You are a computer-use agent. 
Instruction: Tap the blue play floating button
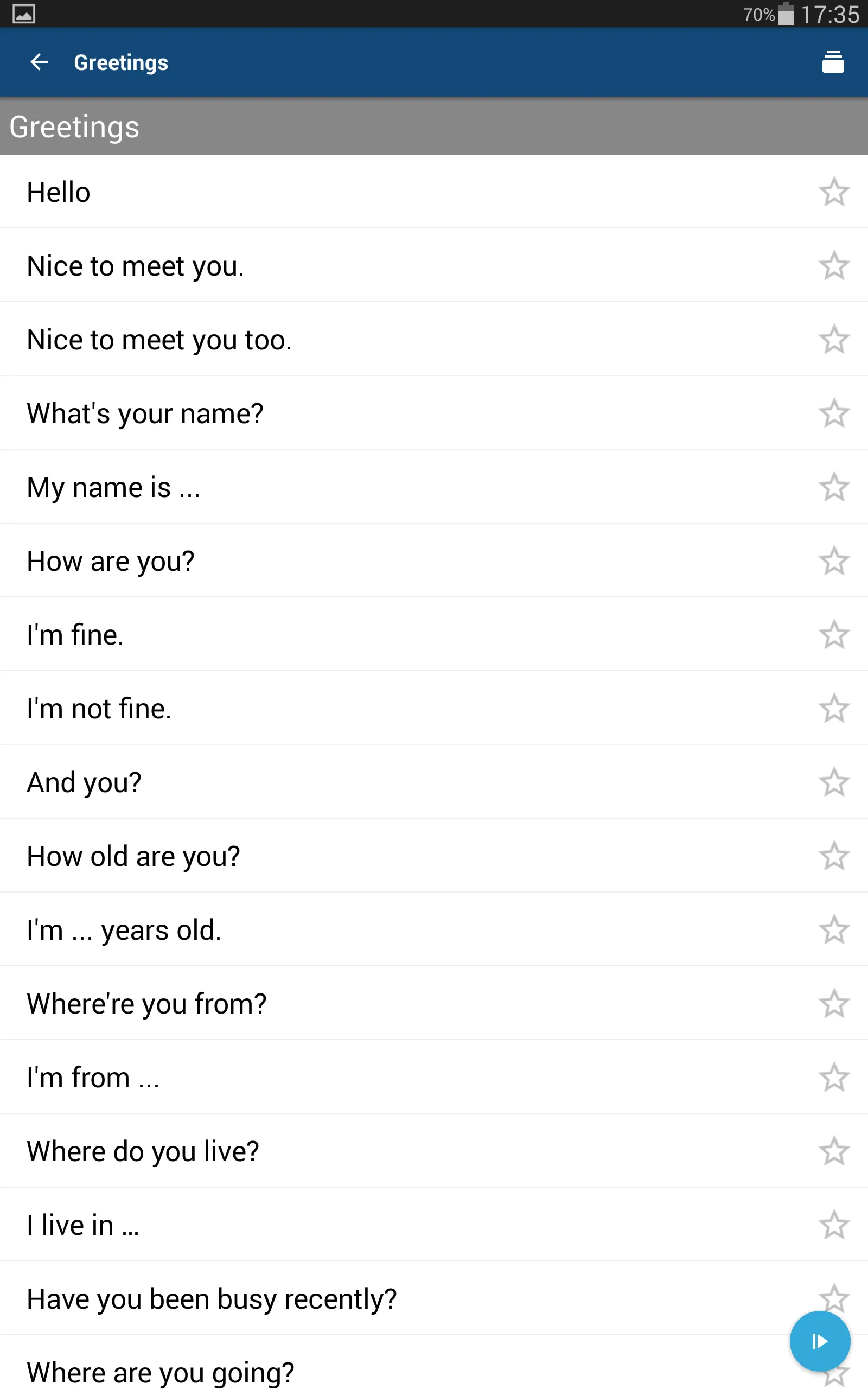tap(820, 1341)
